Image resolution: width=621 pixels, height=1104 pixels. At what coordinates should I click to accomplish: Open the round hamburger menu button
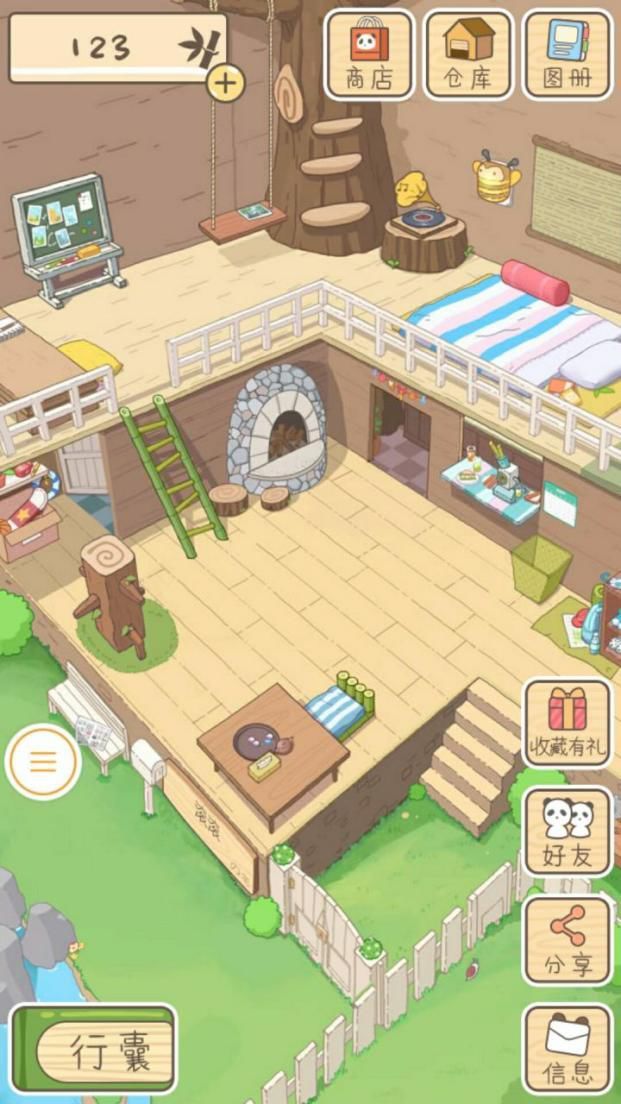[43, 761]
